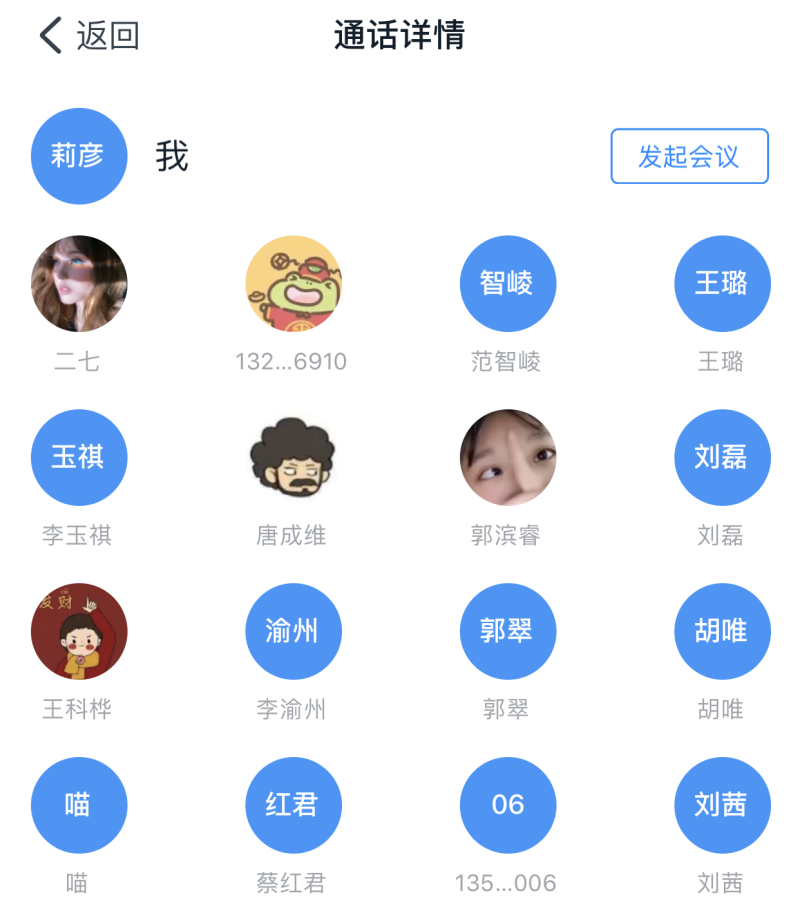View participant 刘茜
The width and height of the screenshot is (800, 899).
(721, 805)
